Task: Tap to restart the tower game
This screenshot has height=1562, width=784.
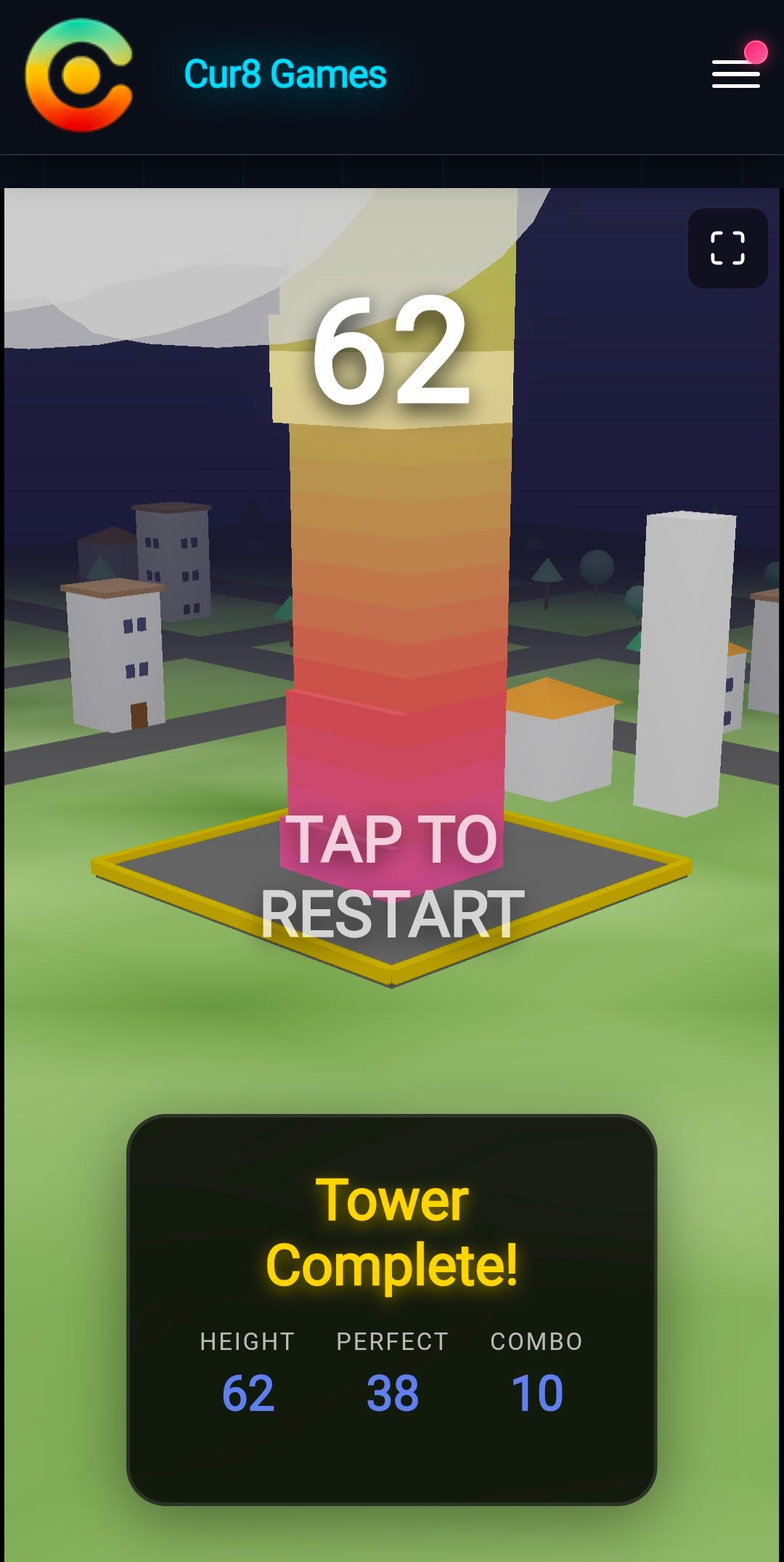Action: click(392, 876)
